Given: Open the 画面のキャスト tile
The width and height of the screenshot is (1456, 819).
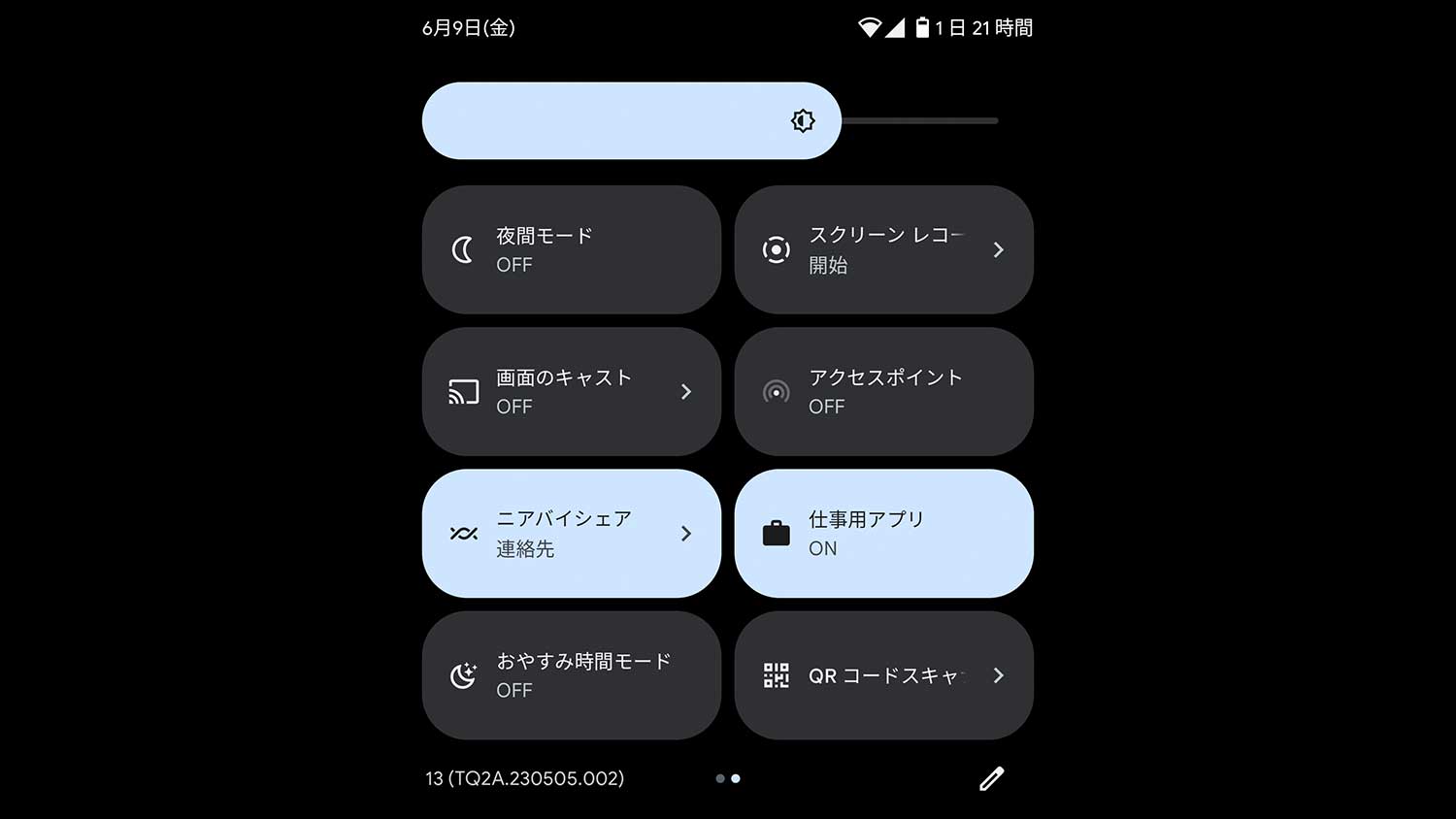Looking at the screenshot, I should click(x=571, y=391).
